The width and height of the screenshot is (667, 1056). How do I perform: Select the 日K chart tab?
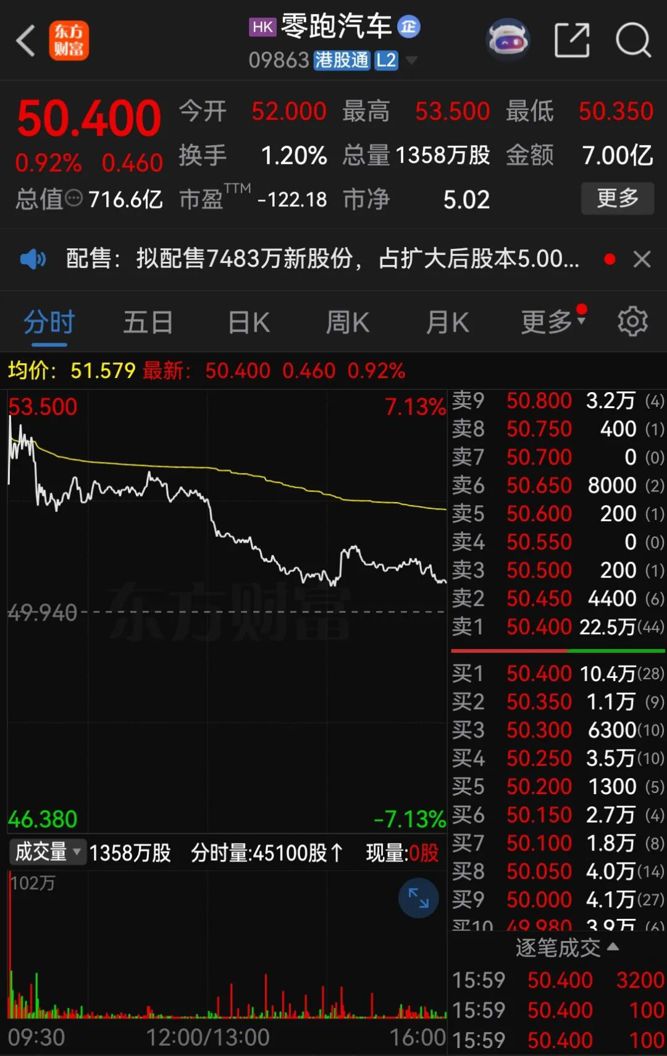(x=248, y=322)
